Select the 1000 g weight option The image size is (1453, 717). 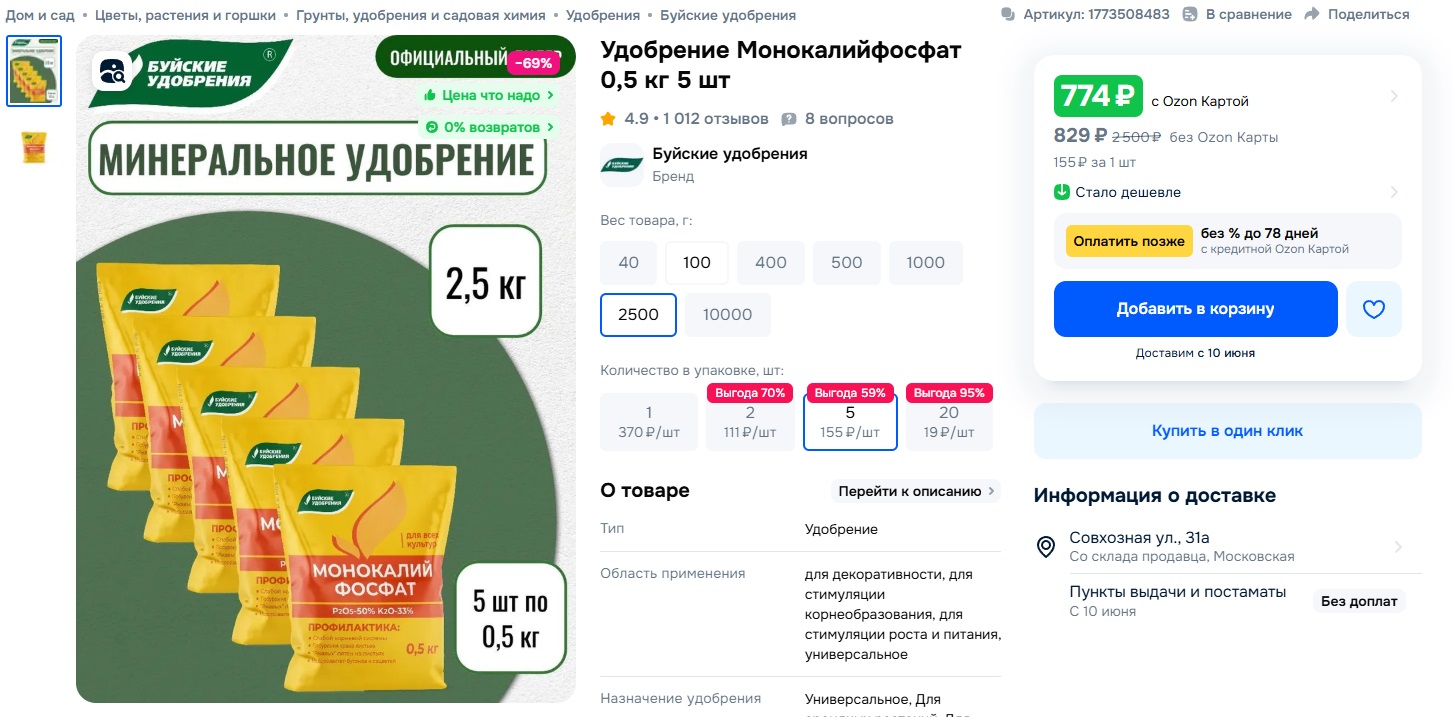[x=925, y=262]
